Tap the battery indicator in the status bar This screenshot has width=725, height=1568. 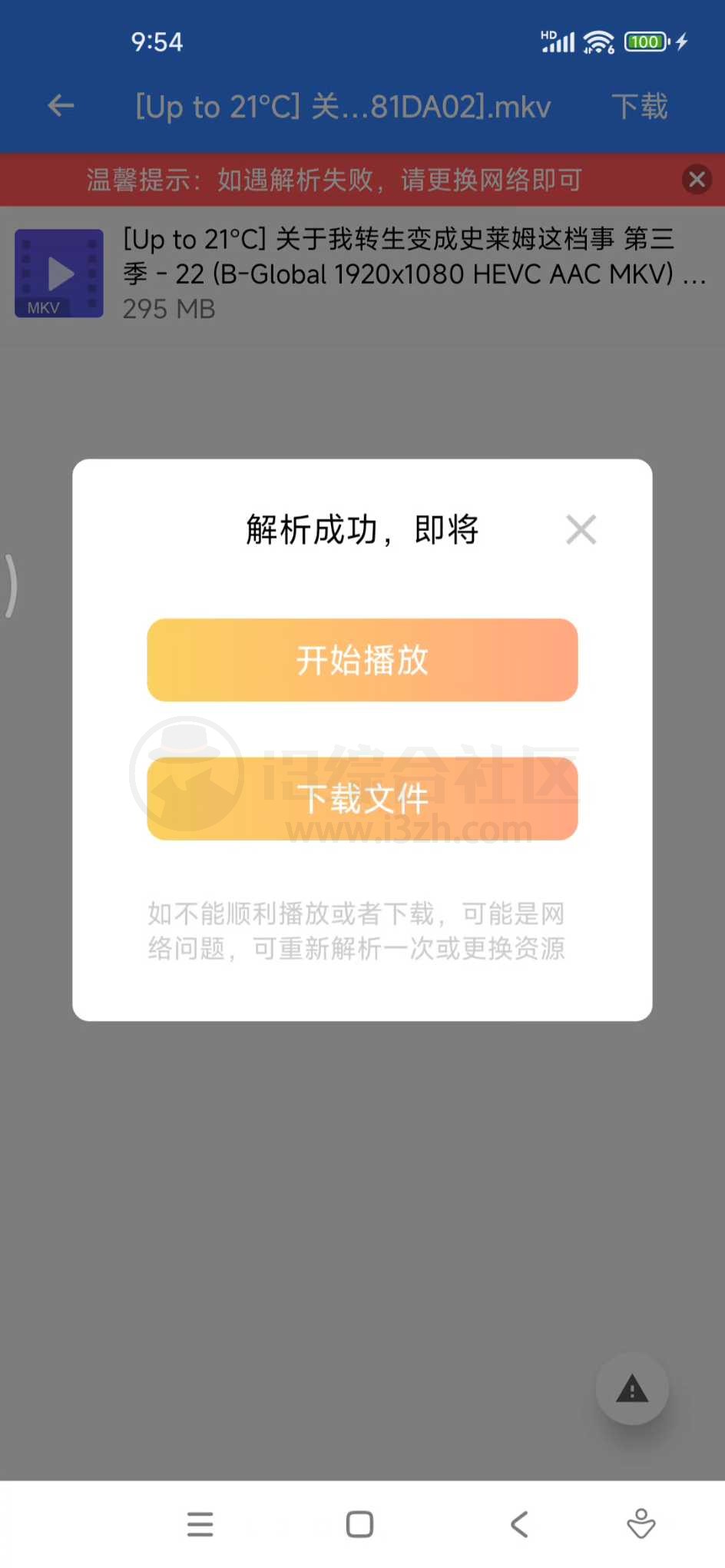click(x=645, y=41)
